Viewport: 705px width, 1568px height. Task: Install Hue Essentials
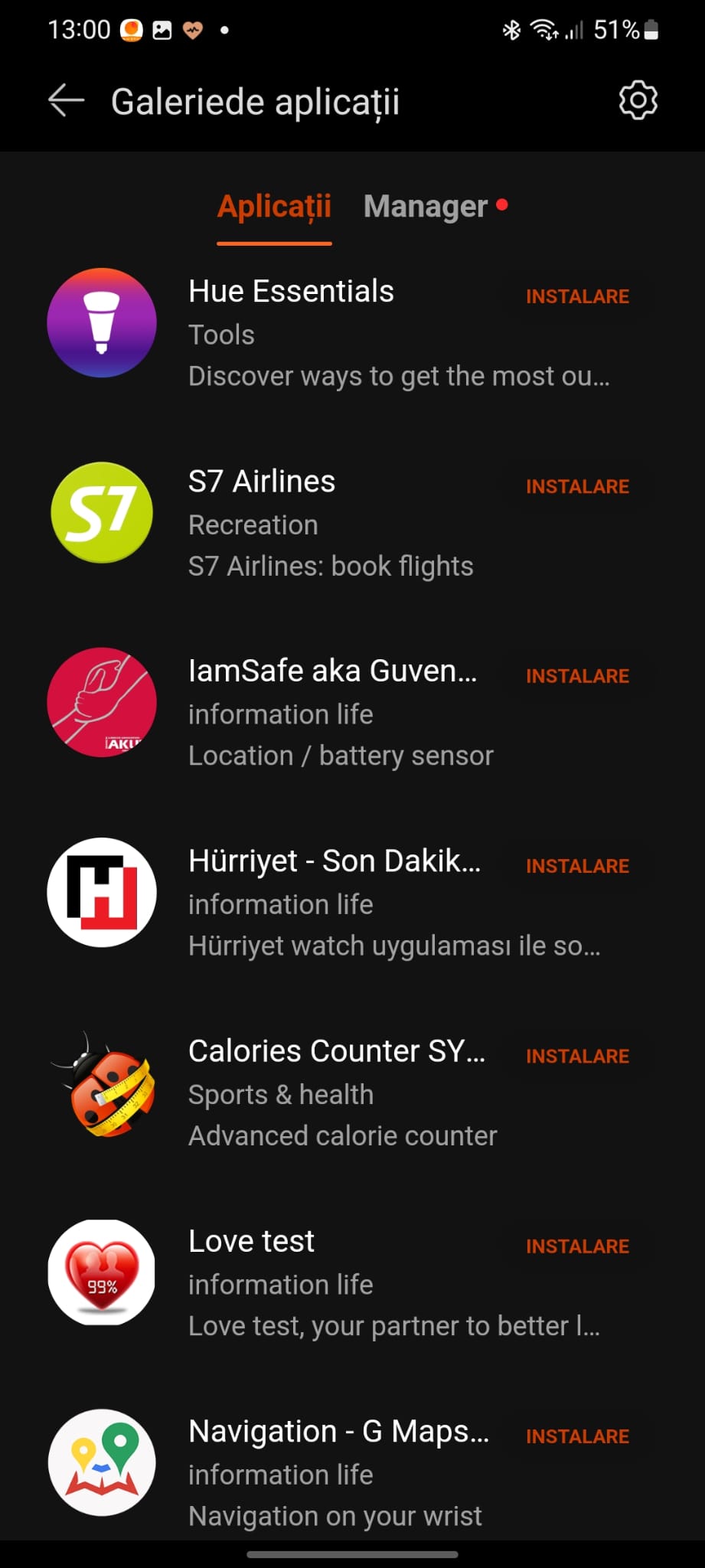pos(577,296)
